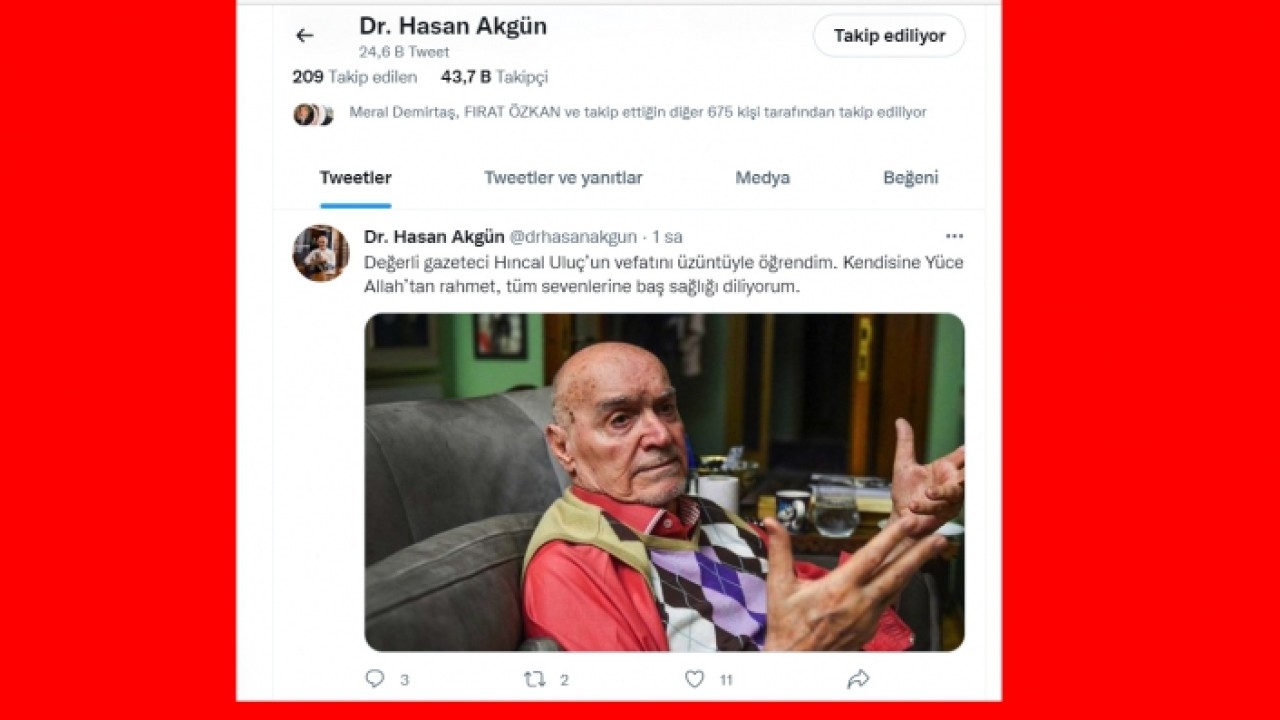This screenshot has height=720, width=1280.
Task: Share the tweet via share icon
Action: (857, 679)
